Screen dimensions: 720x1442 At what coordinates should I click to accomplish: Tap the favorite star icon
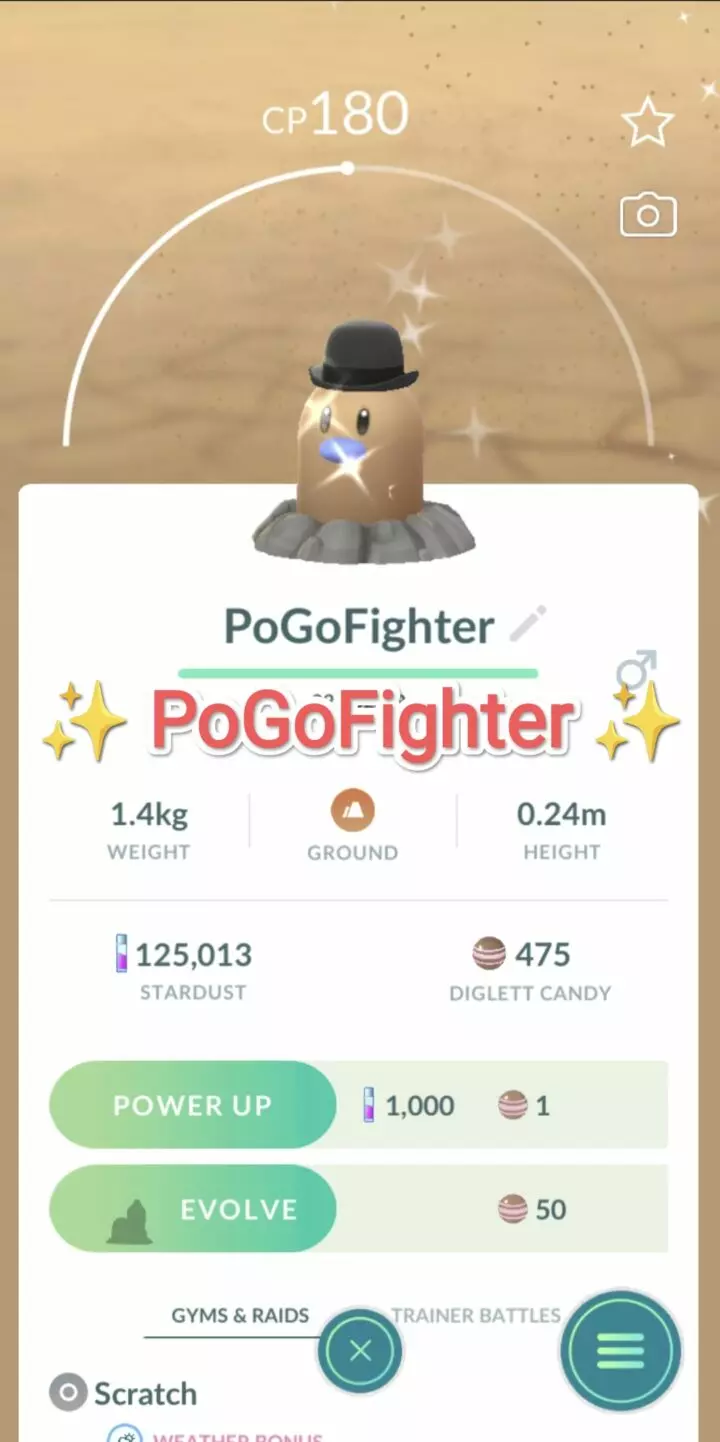click(647, 120)
